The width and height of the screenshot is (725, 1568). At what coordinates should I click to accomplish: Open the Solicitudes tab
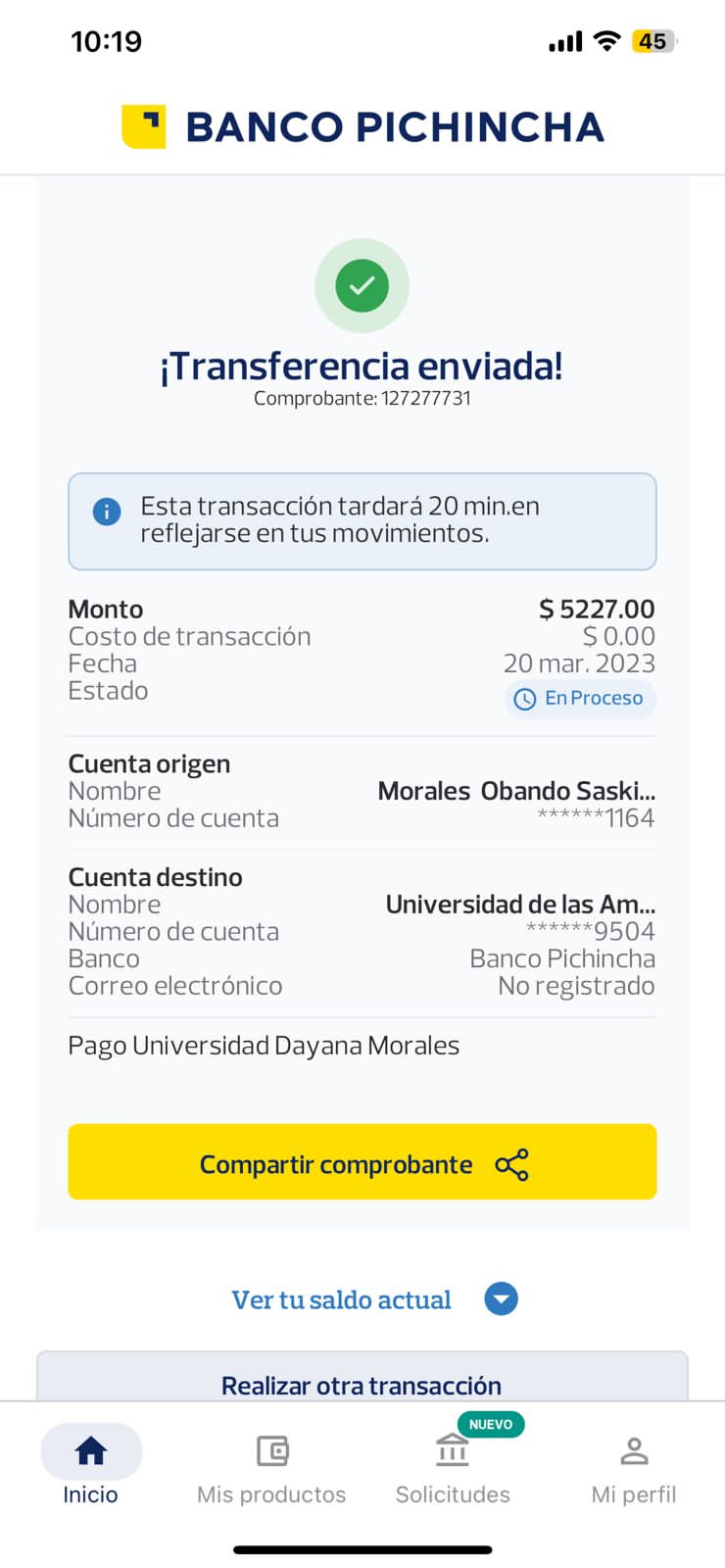pyautogui.click(x=453, y=1466)
